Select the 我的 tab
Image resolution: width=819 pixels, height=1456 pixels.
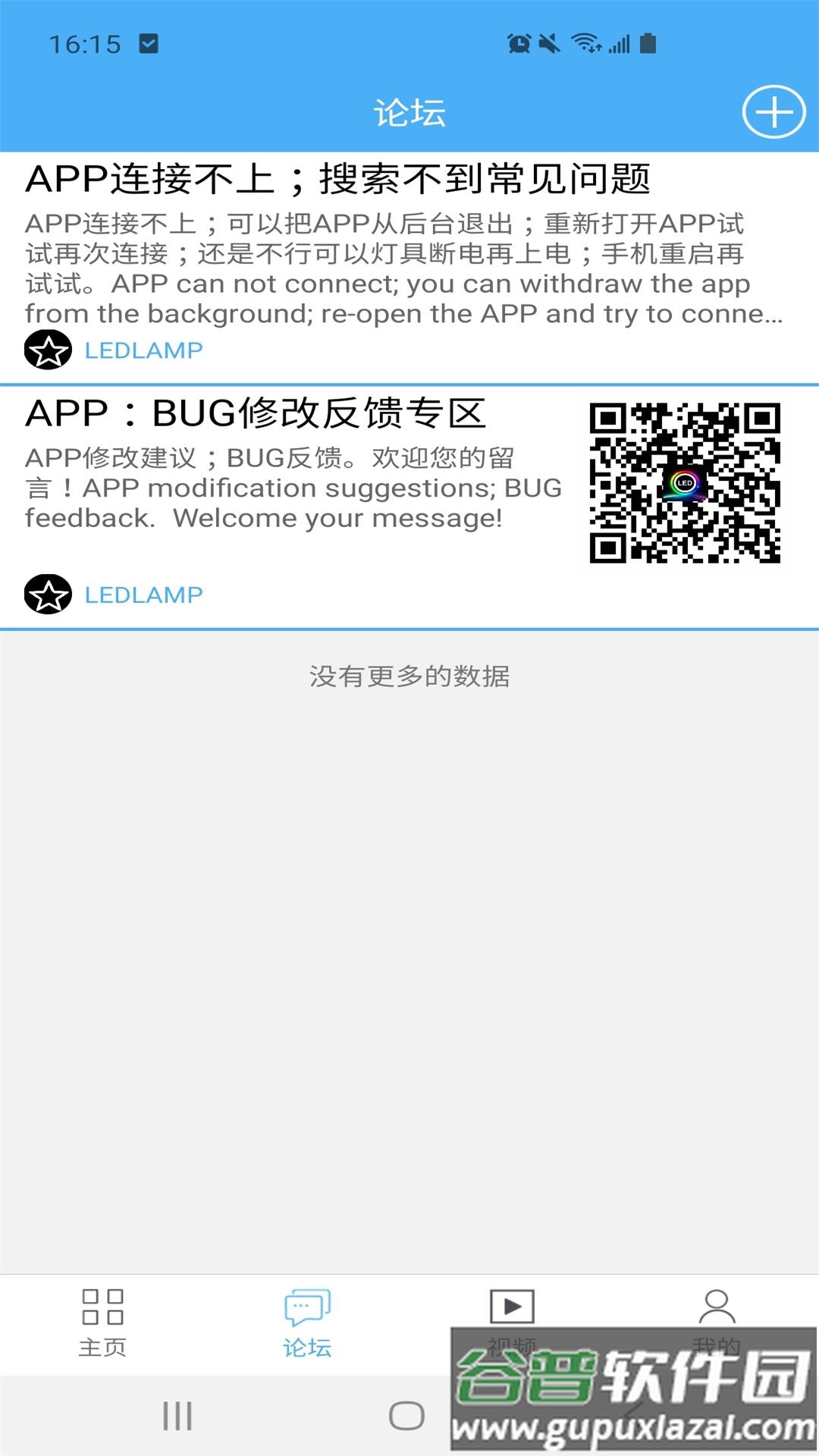[x=716, y=1319]
